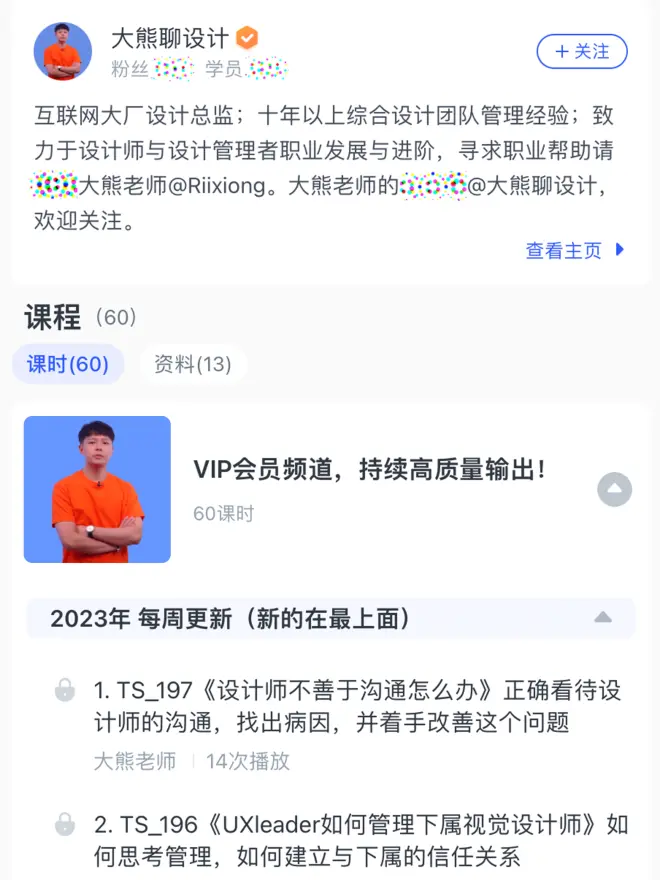Collapse the VIP会员频道 course card
The width and height of the screenshot is (660, 880).
coord(614,489)
